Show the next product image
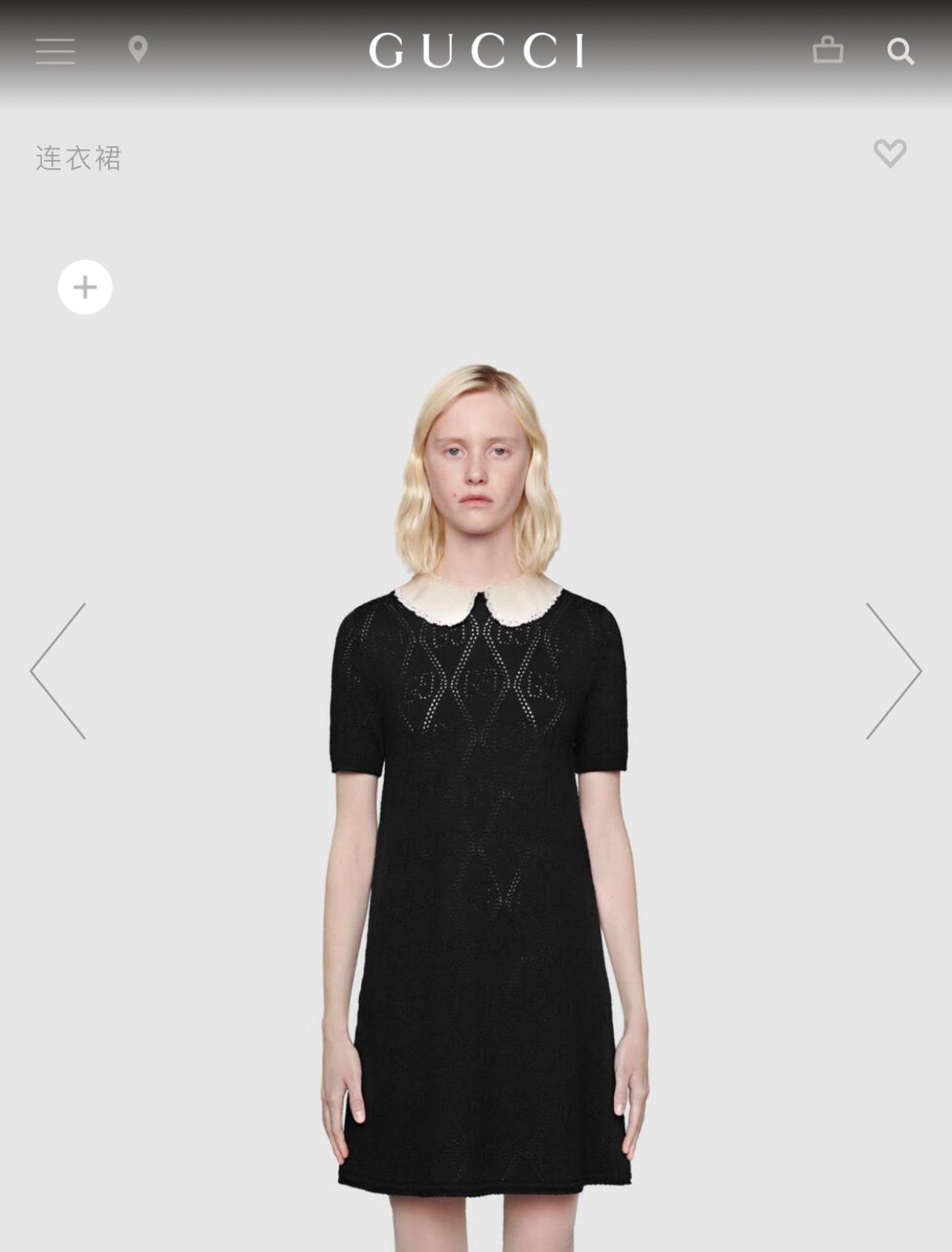Viewport: 952px width, 1252px height. (x=893, y=671)
